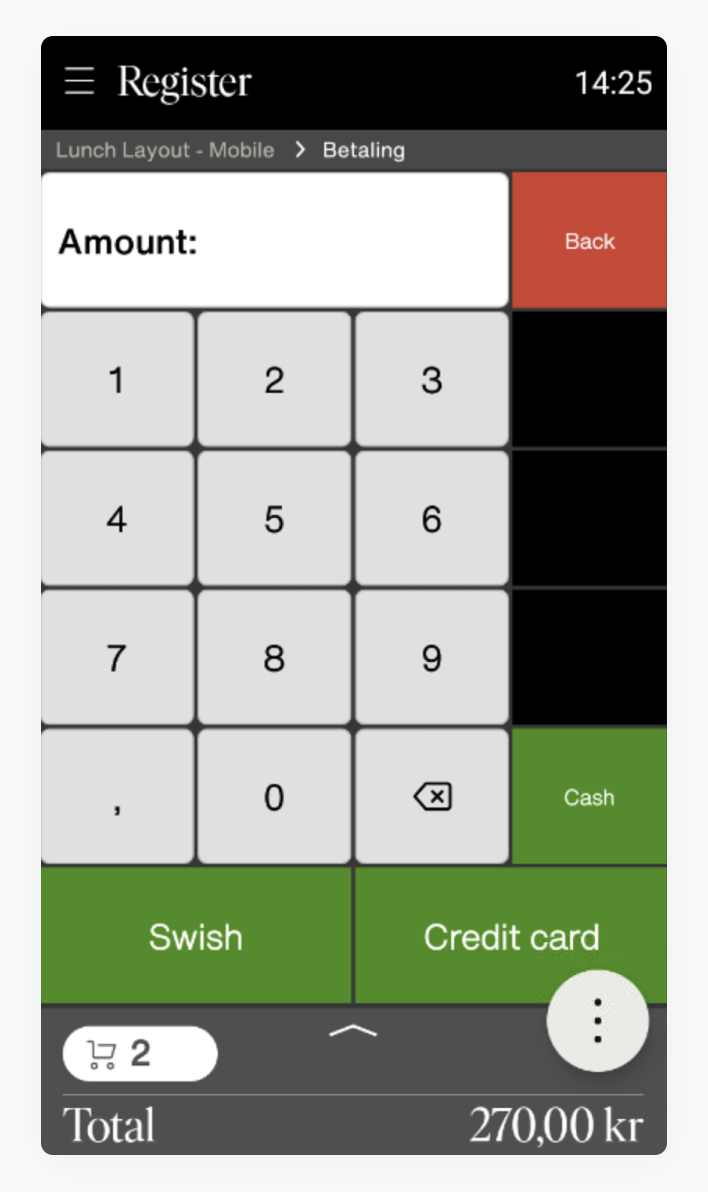Image resolution: width=708 pixels, height=1192 pixels.
Task: Enter digit 6 on keypad
Action: pyautogui.click(x=432, y=518)
